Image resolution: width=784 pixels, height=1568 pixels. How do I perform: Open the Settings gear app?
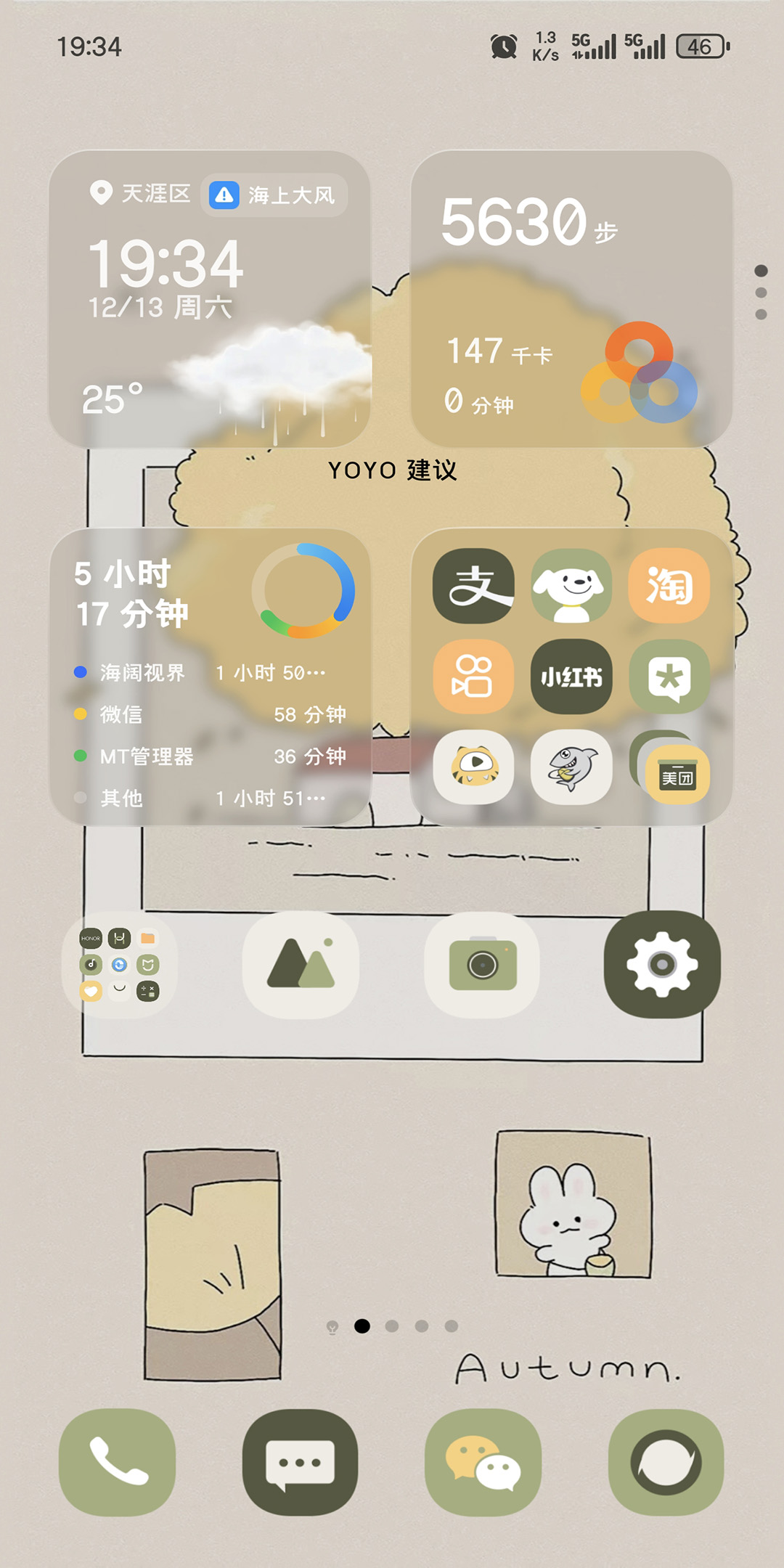662,965
